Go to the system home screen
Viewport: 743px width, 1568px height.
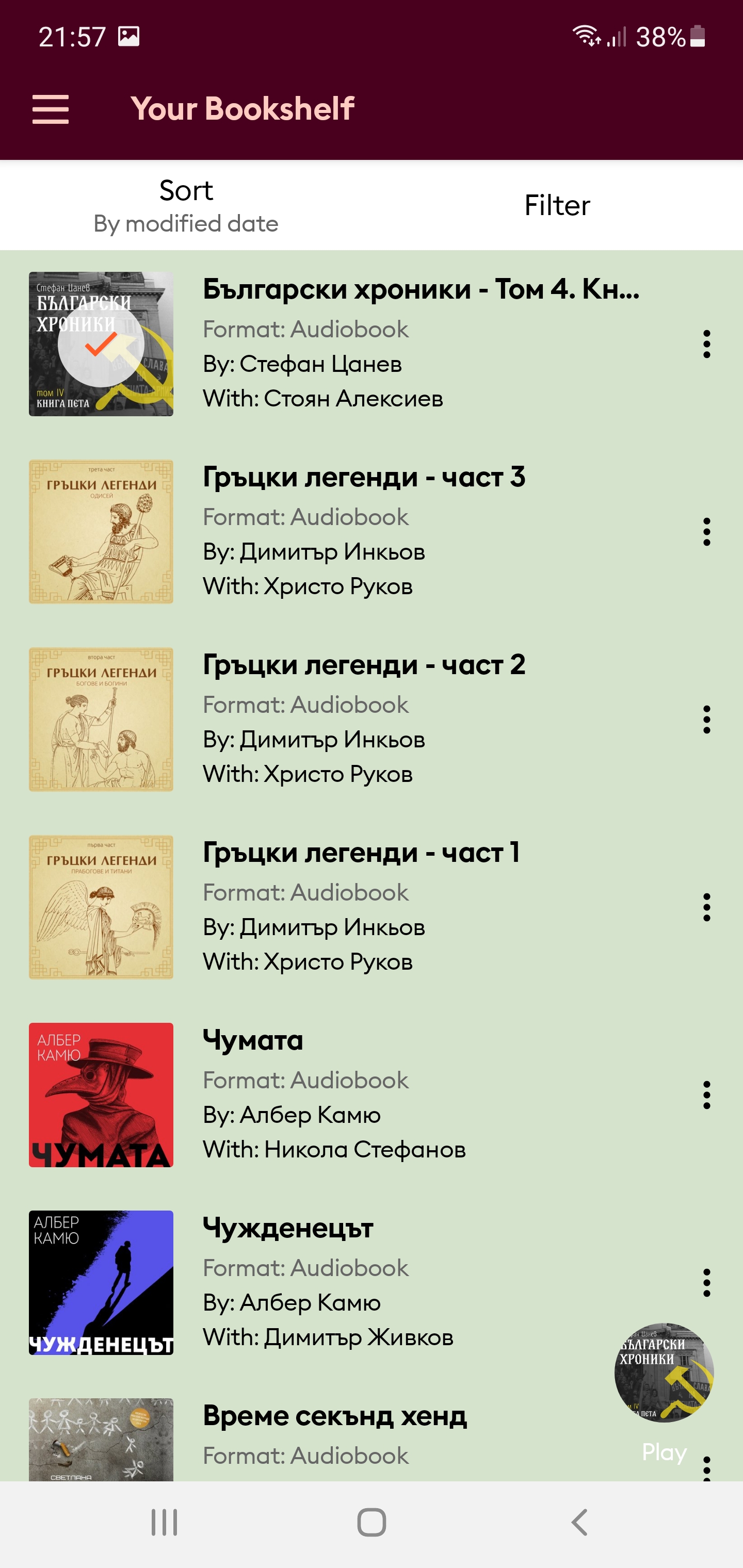point(372,1523)
